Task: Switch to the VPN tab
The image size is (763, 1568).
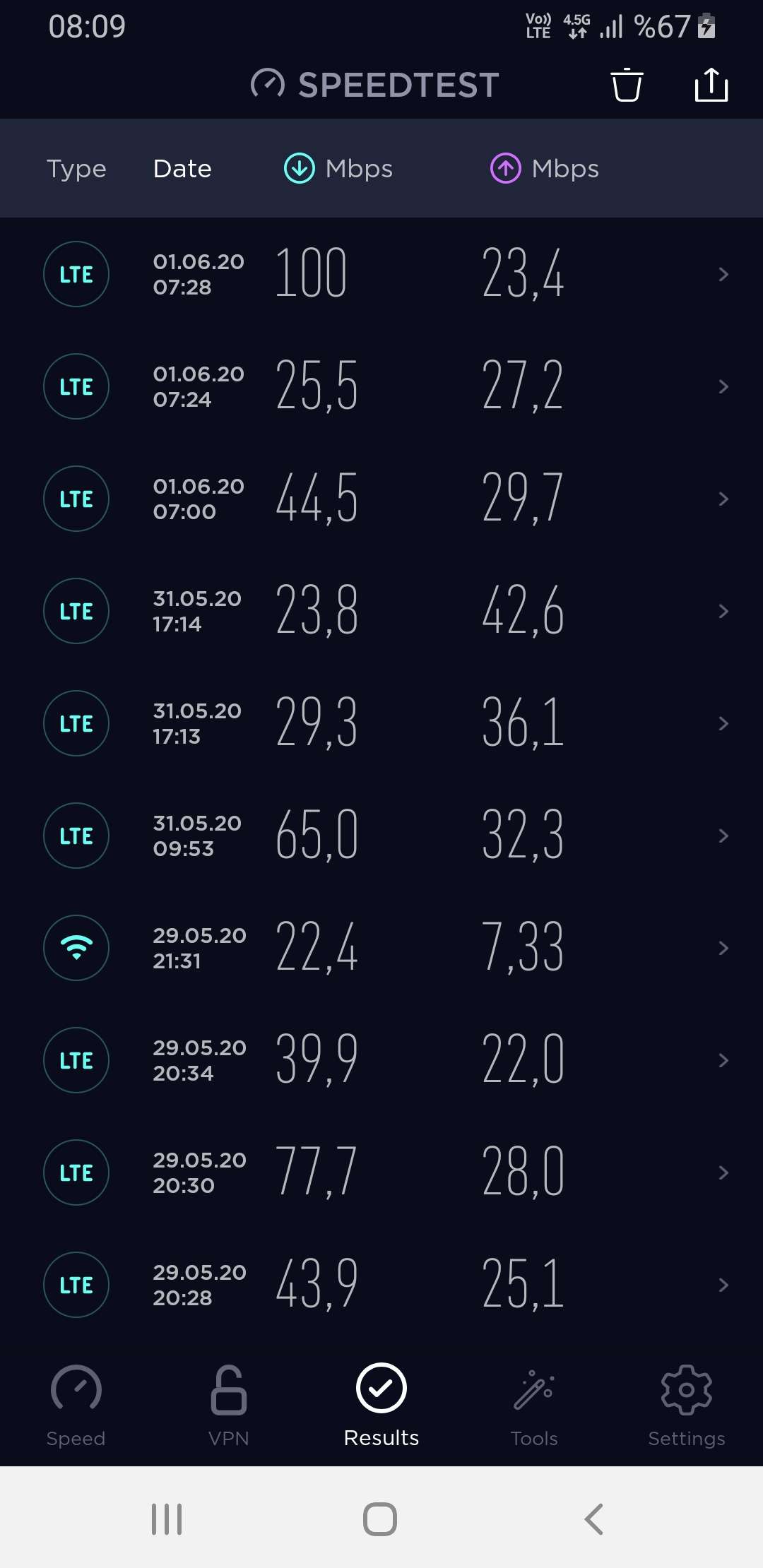Action: tap(229, 1406)
